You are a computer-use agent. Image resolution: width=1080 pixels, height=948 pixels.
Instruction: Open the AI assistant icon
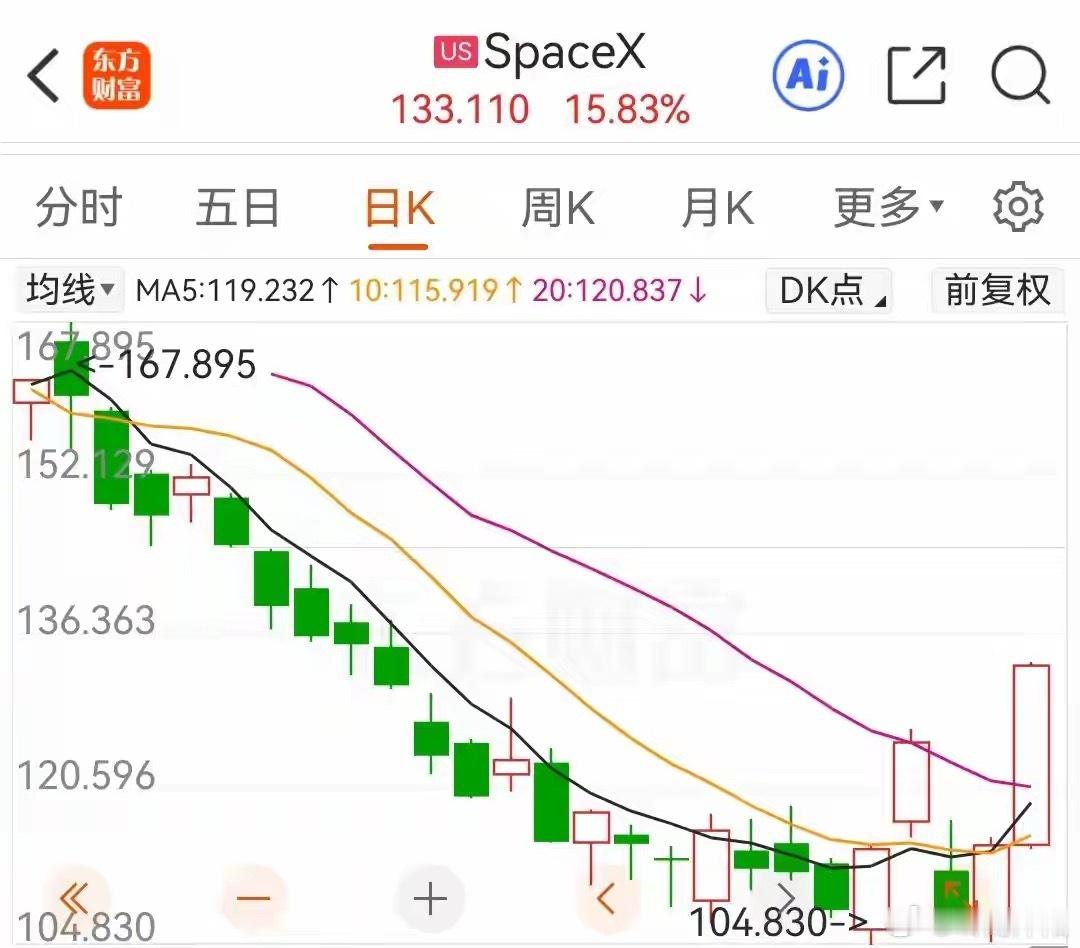click(x=809, y=75)
